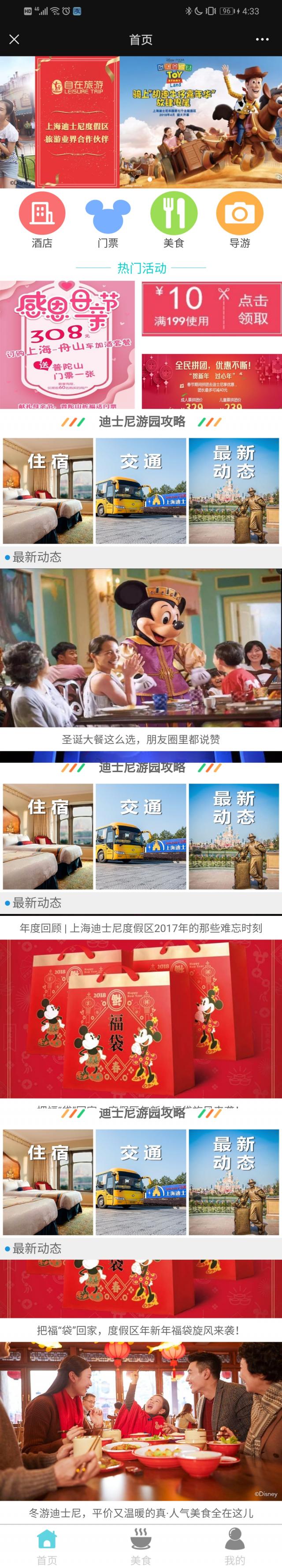Open the 冬游迪士尼 food article
The image size is (282, 1568).
click(141, 1512)
